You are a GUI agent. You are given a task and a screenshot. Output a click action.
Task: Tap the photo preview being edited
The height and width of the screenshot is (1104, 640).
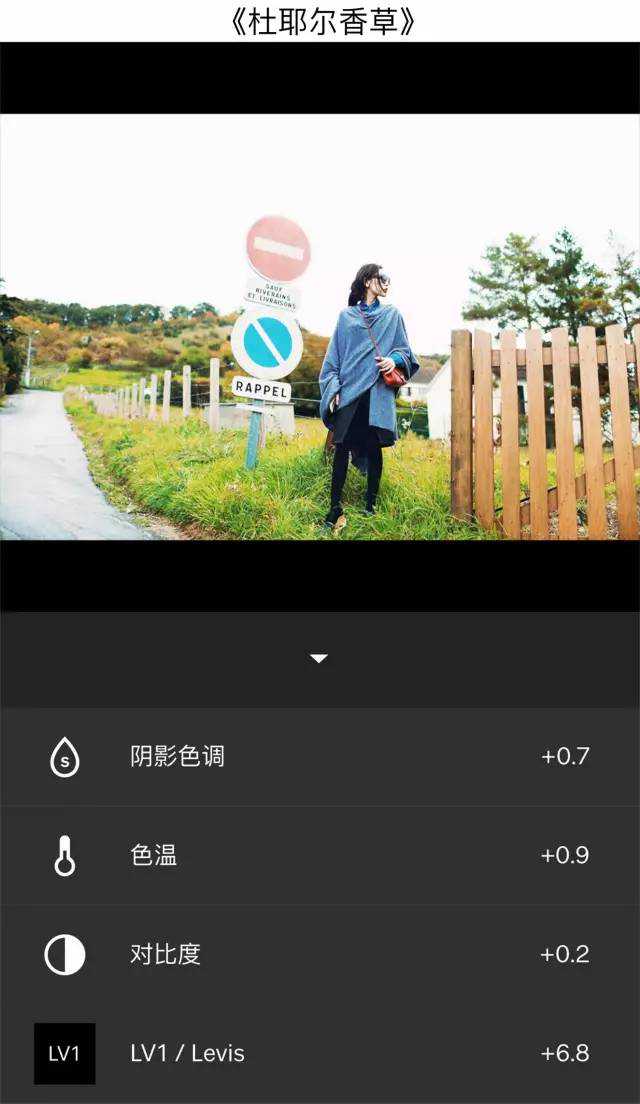[x=320, y=327]
